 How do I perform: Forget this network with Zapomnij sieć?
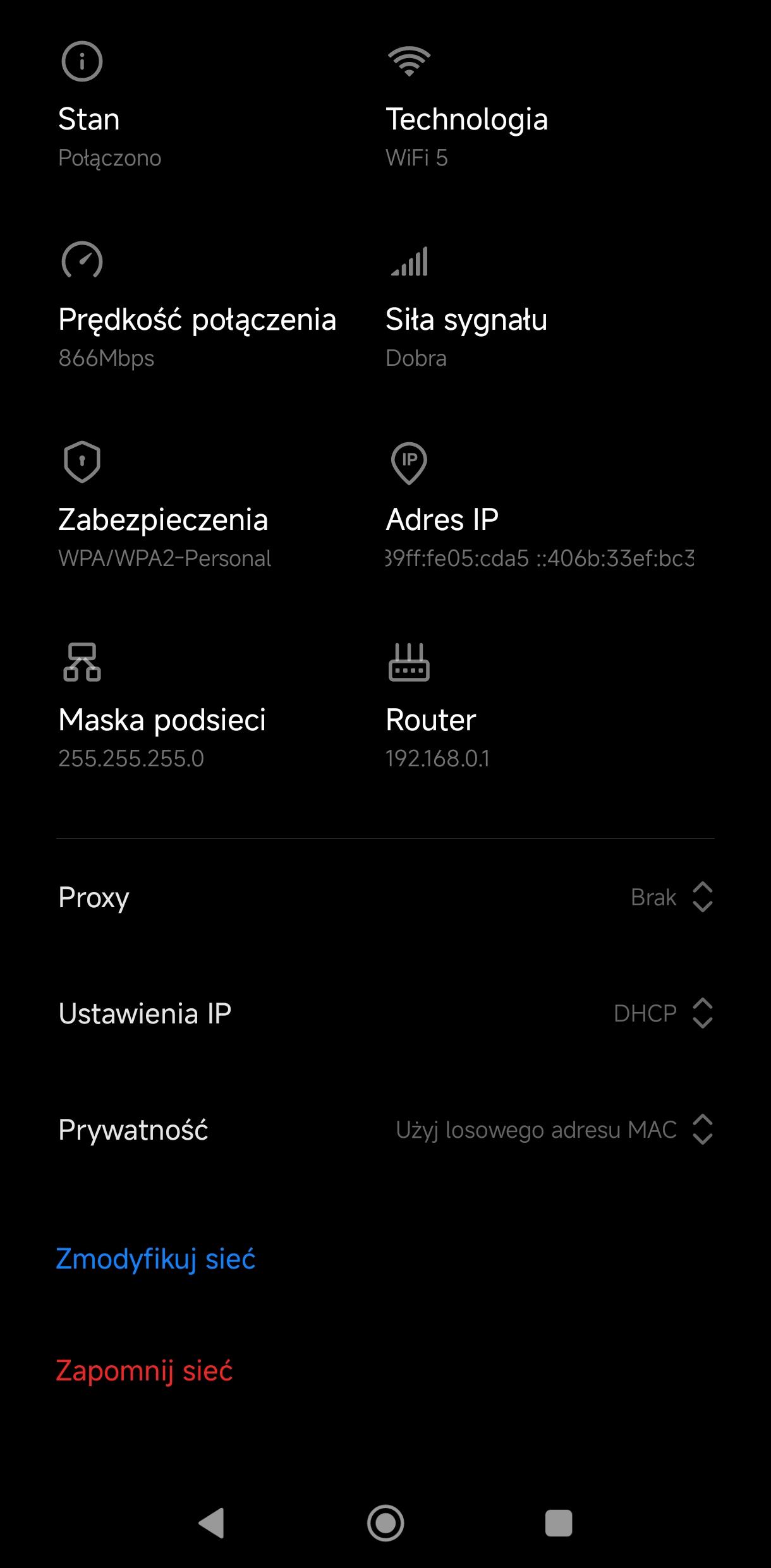pos(145,1371)
